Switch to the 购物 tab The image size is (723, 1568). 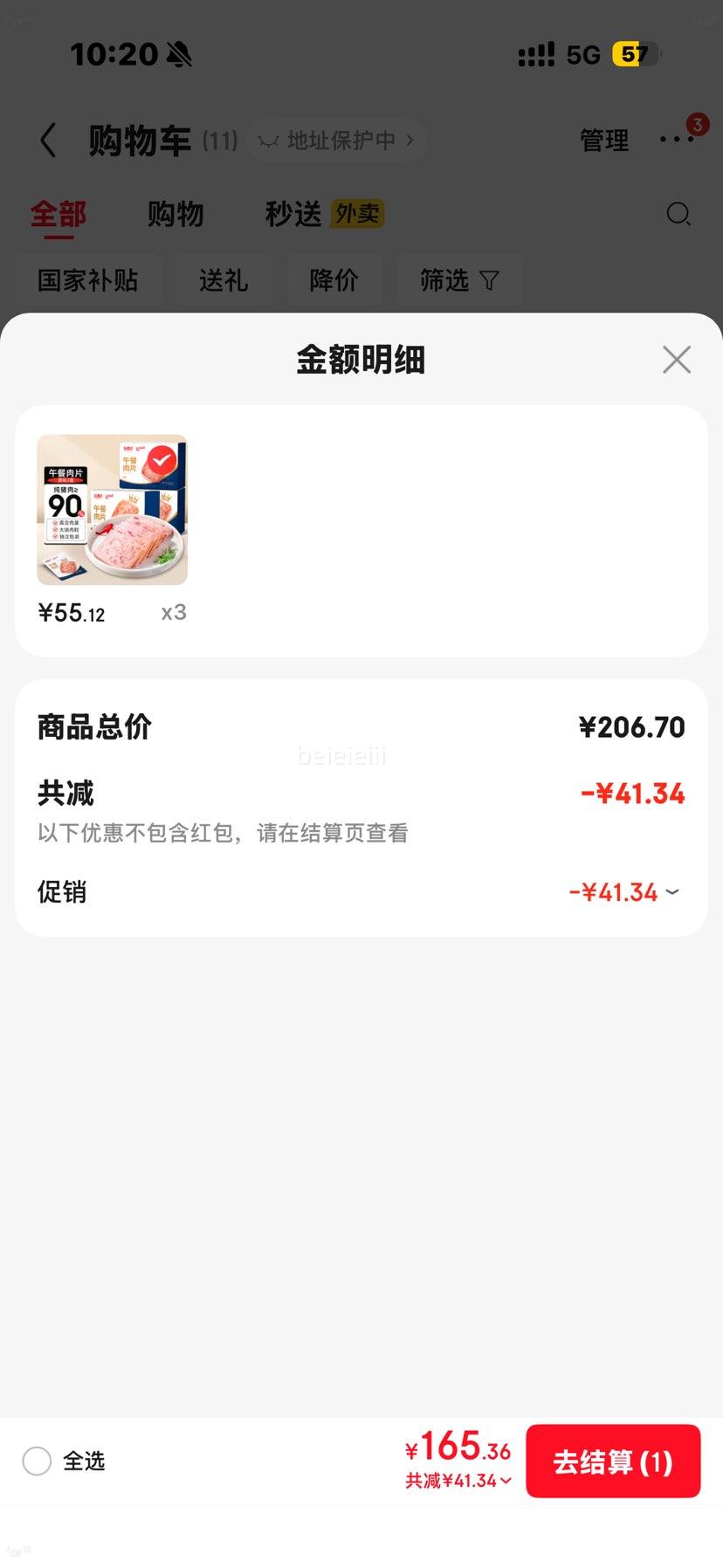[x=176, y=214]
